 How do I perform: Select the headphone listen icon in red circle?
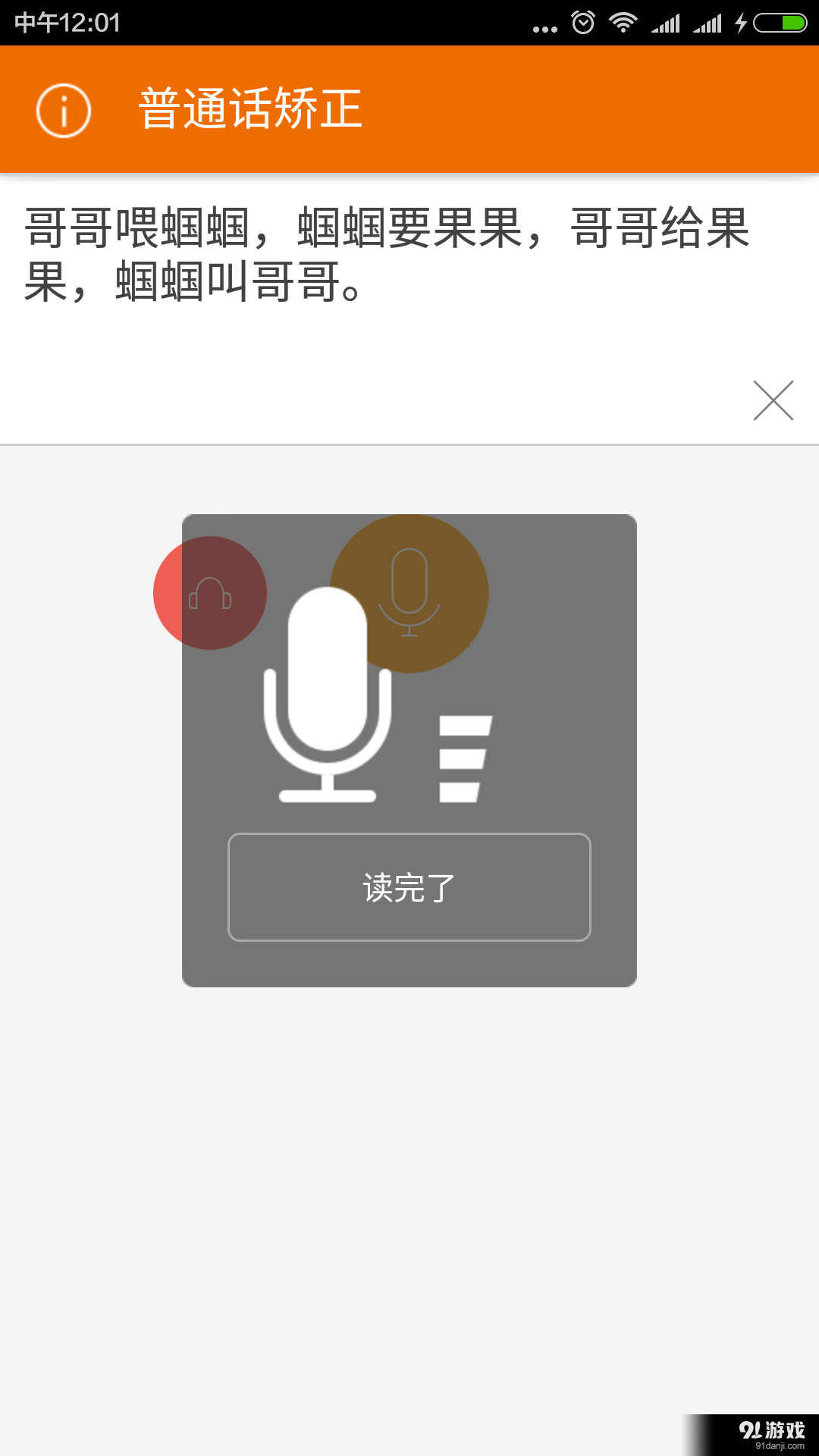pos(210,593)
